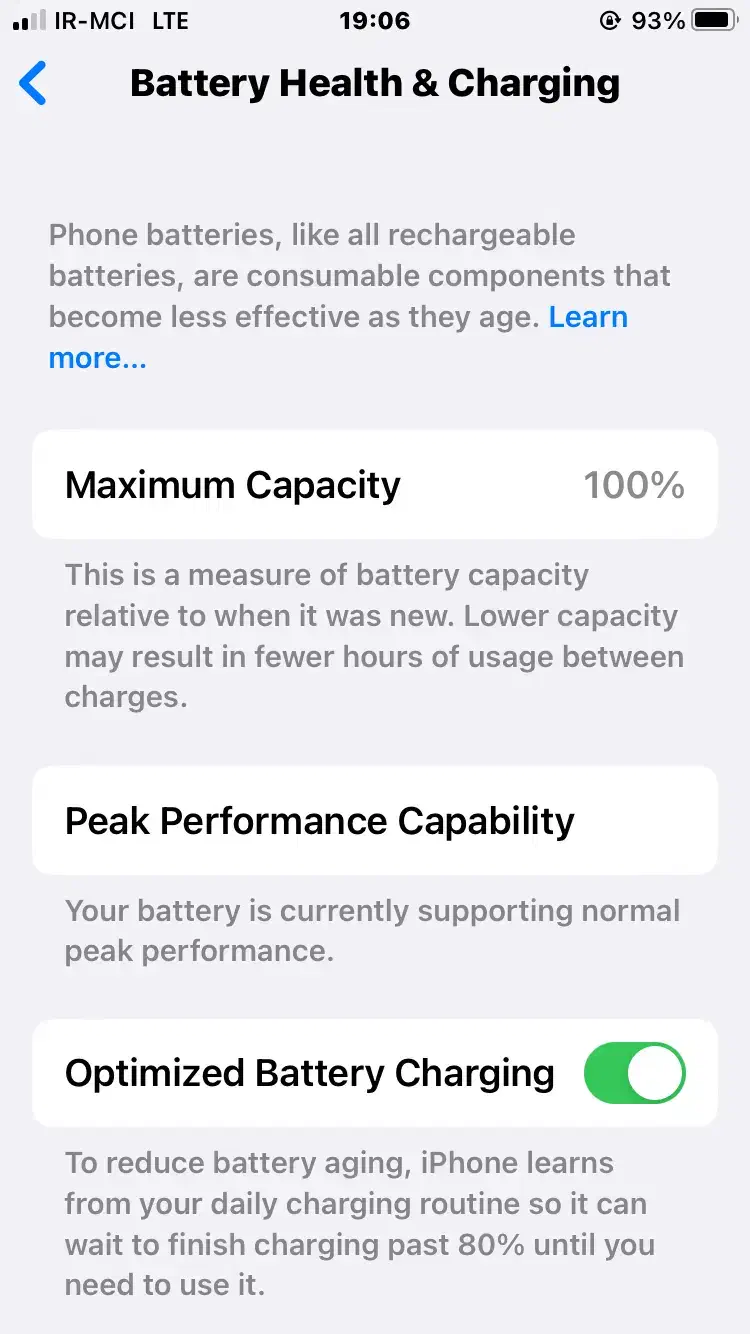Go back to the Battery settings
This screenshot has width=750, height=1334.
(x=33, y=83)
